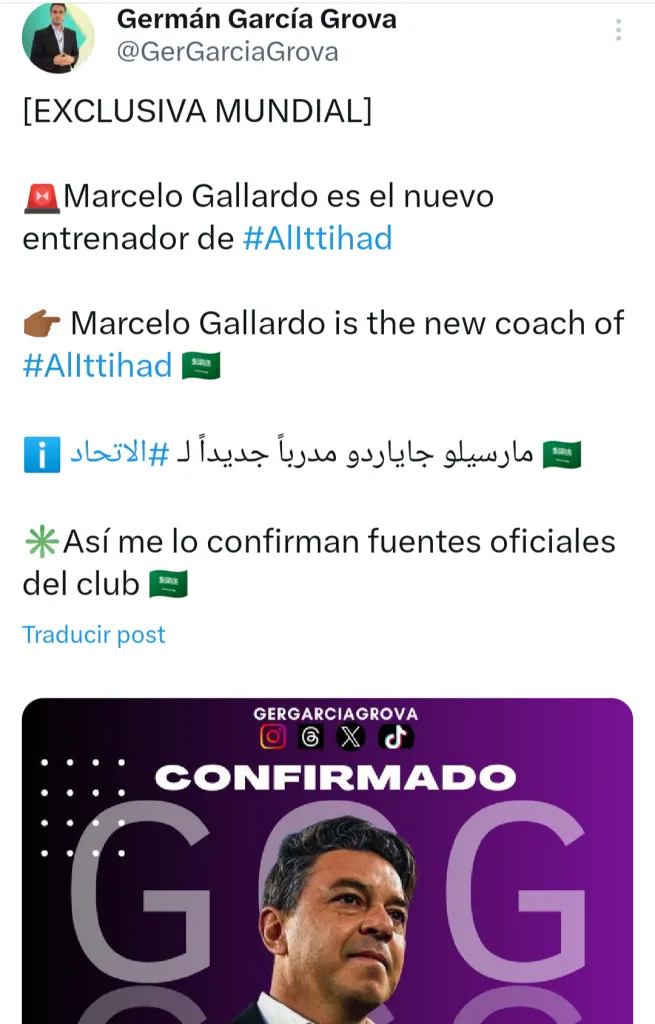Open Germán García Grova's profile picture
Viewport: 655px width, 1024px height.
click(58, 38)
